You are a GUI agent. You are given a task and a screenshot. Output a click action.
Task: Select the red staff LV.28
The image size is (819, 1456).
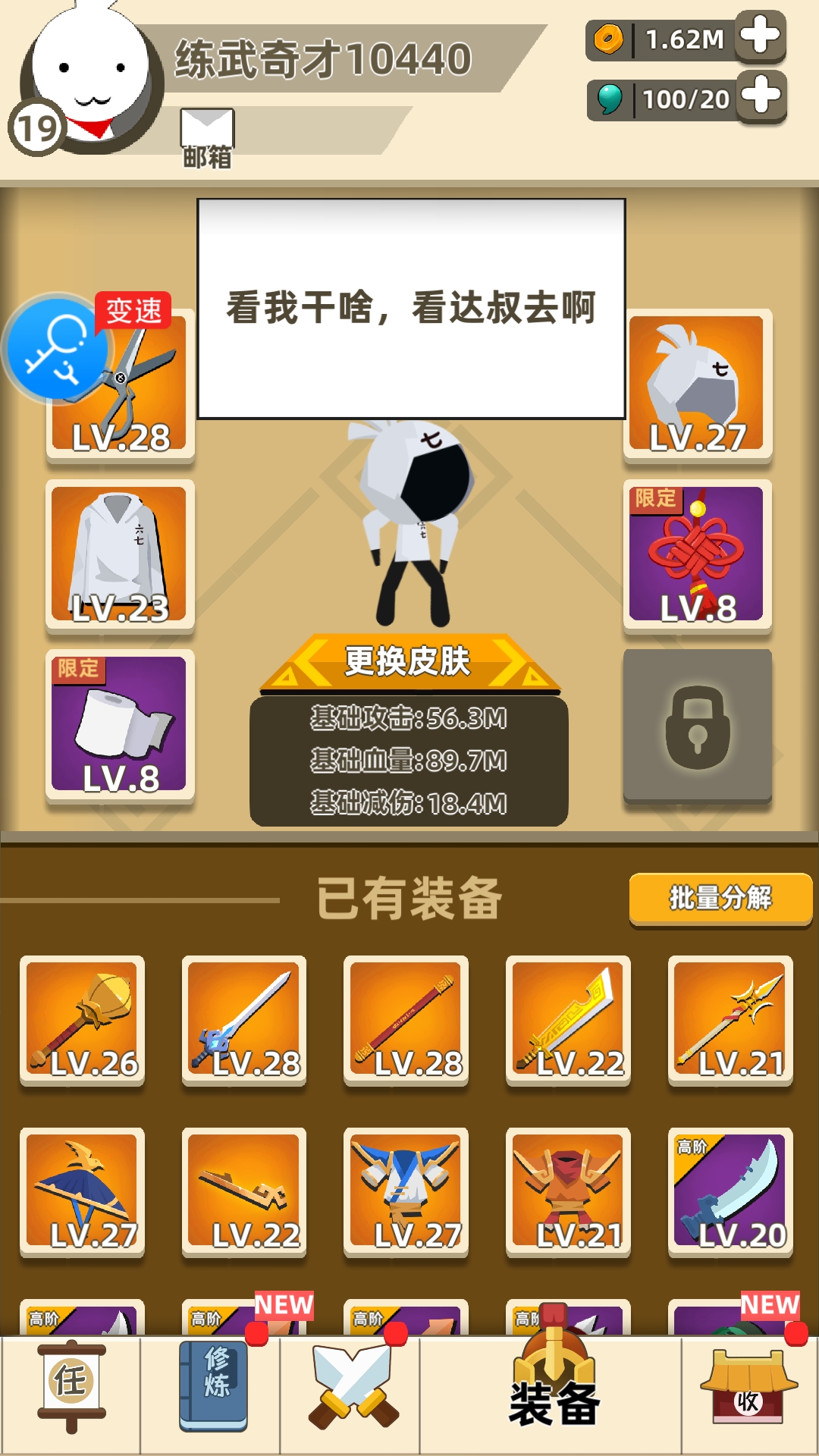[x=406, y=1021]
